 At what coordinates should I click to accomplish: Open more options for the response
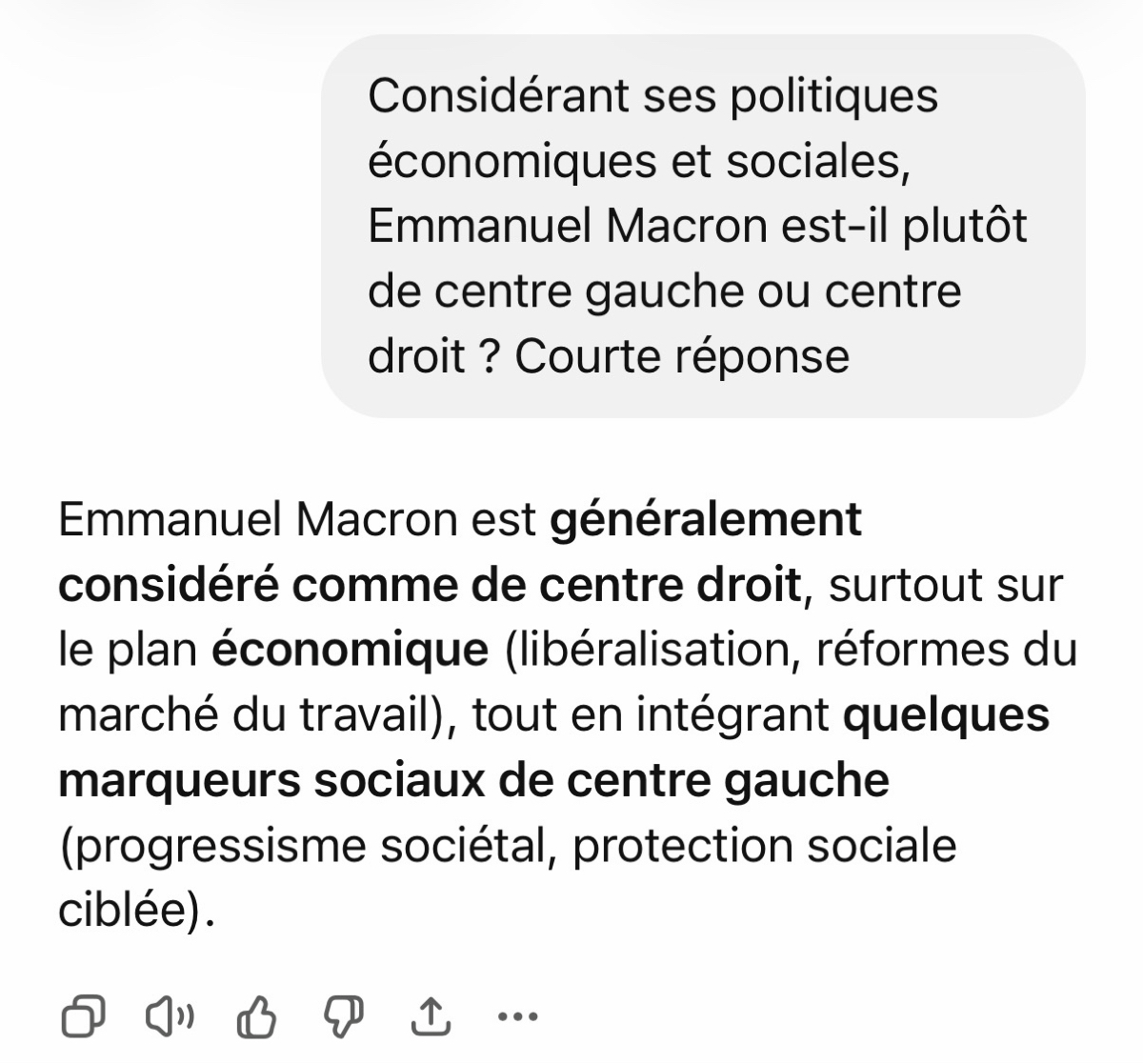518,1016
